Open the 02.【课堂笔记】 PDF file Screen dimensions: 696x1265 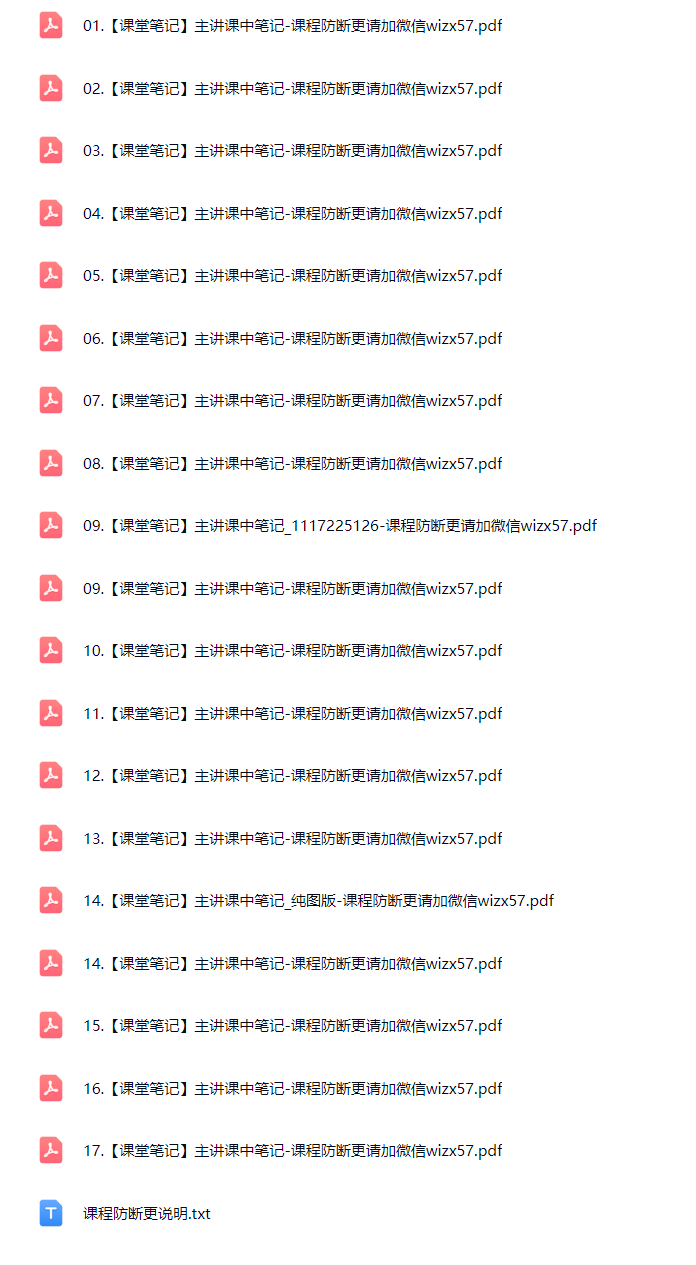coord(292,89)
